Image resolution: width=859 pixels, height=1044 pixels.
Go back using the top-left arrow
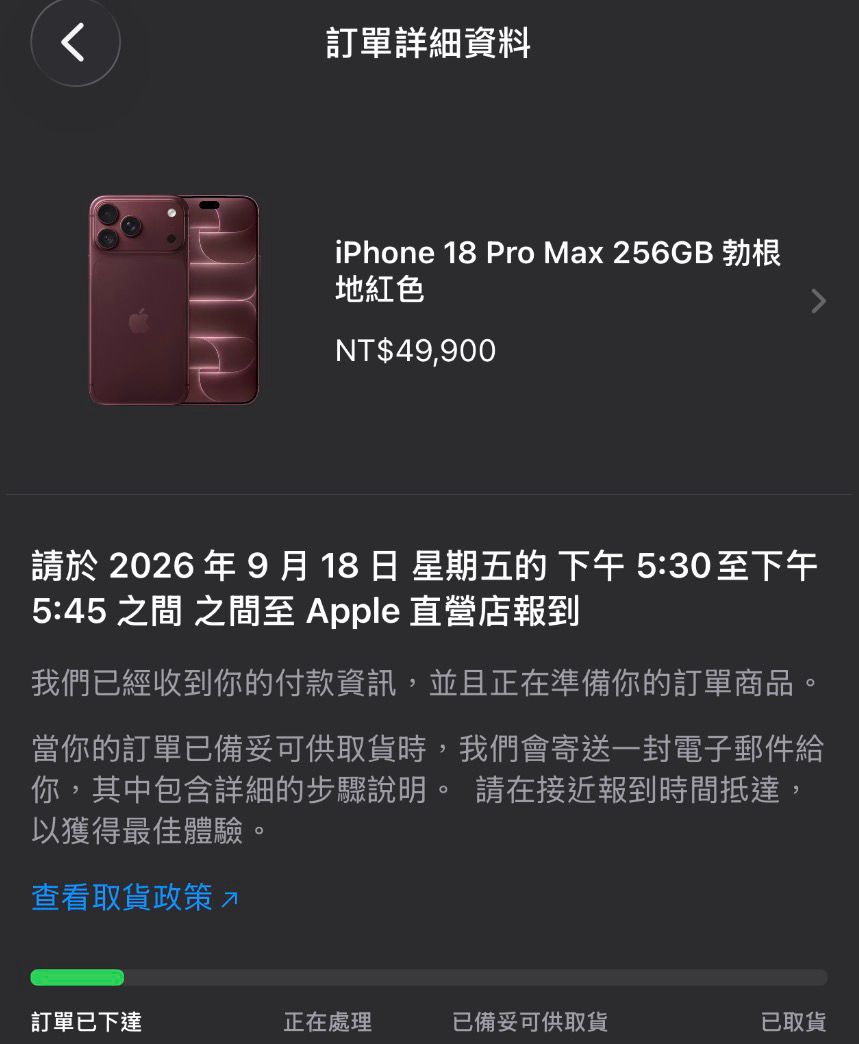75,42
